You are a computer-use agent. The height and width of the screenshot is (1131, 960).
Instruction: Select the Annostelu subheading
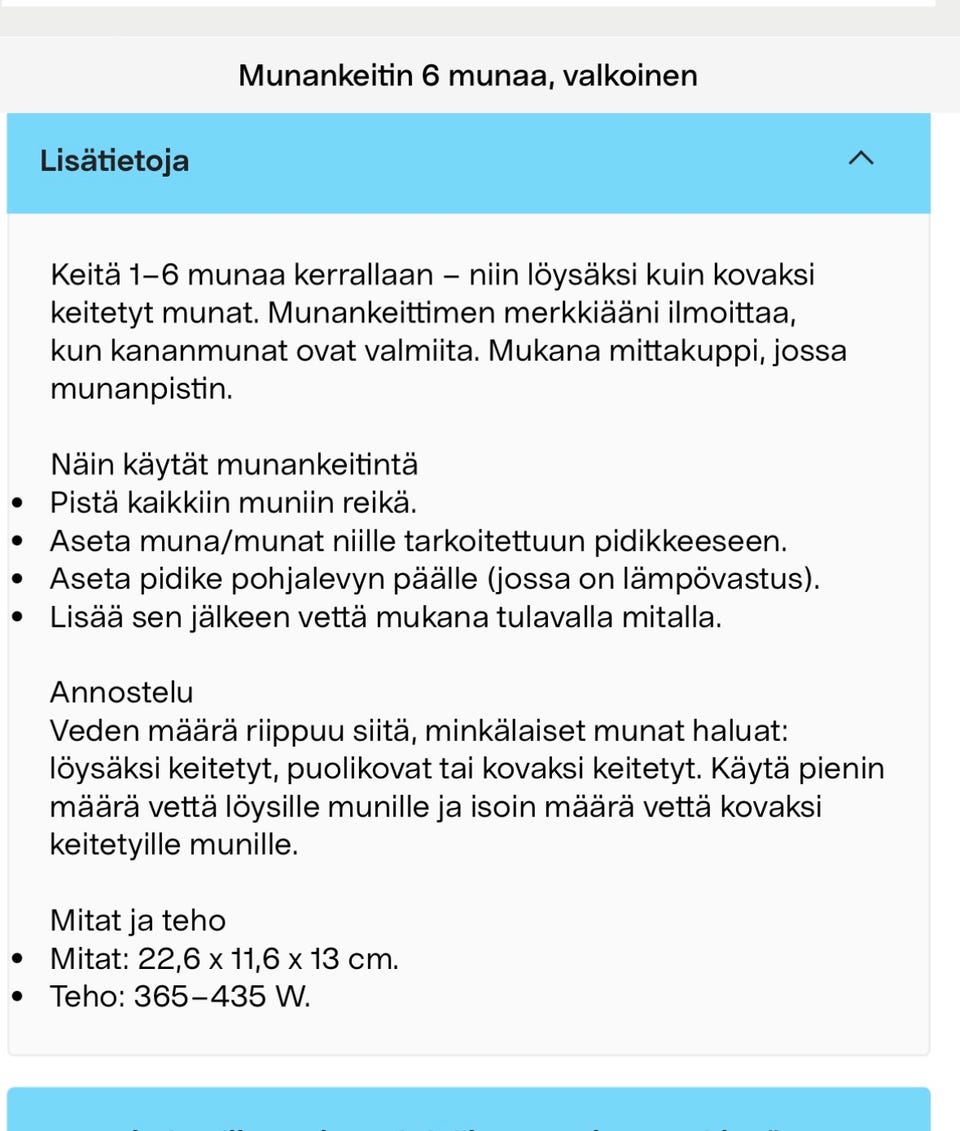click(120, 691)
